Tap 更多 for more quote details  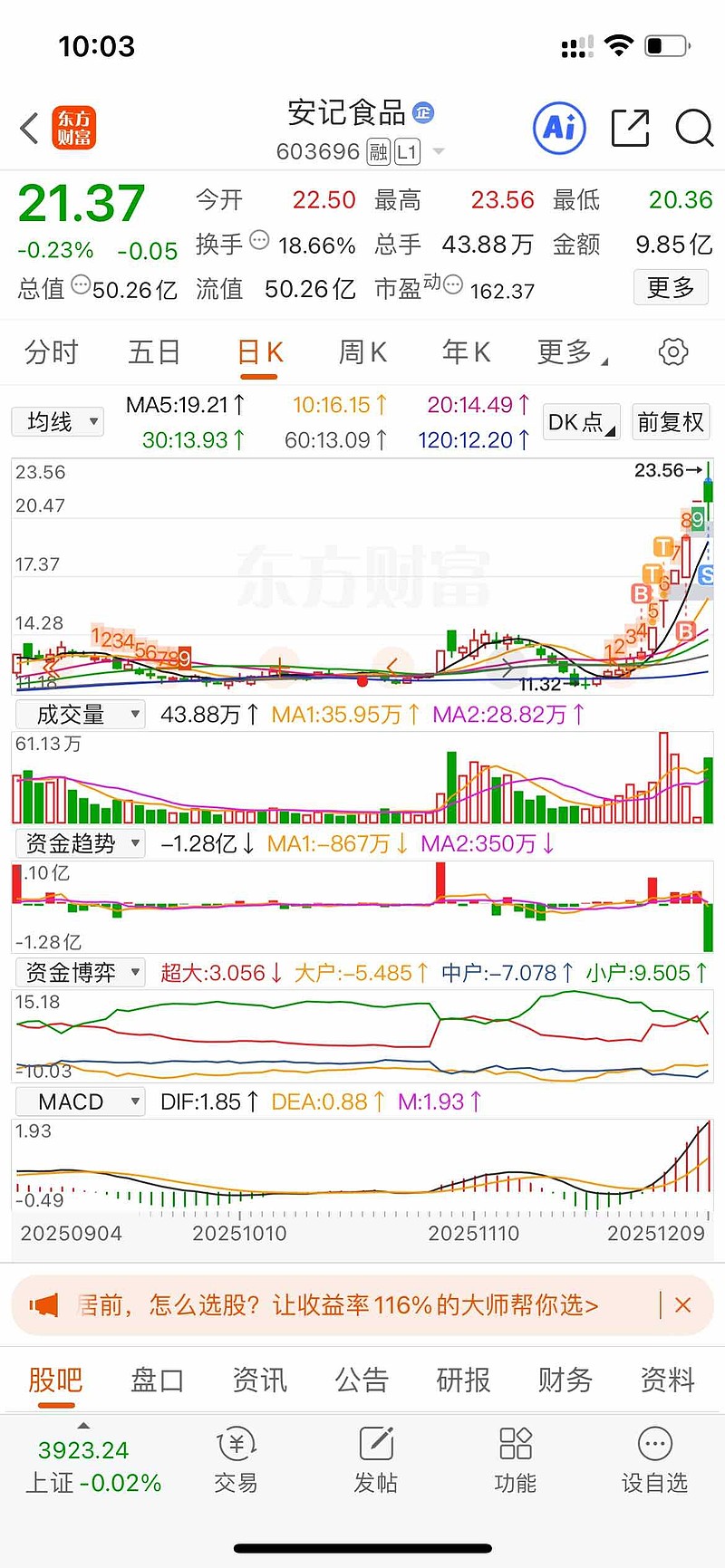coord(671,287)
